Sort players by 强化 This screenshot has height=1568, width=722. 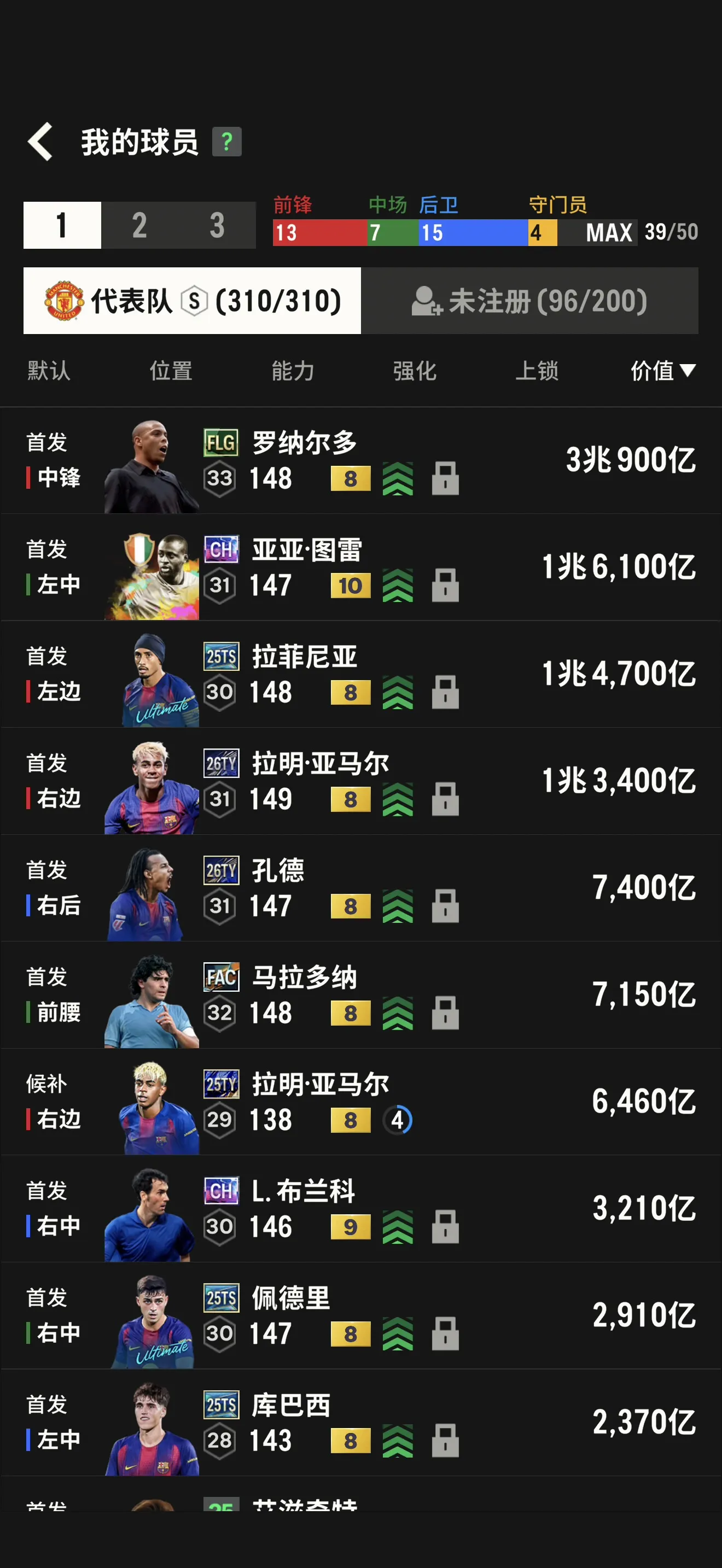(415, 370)
